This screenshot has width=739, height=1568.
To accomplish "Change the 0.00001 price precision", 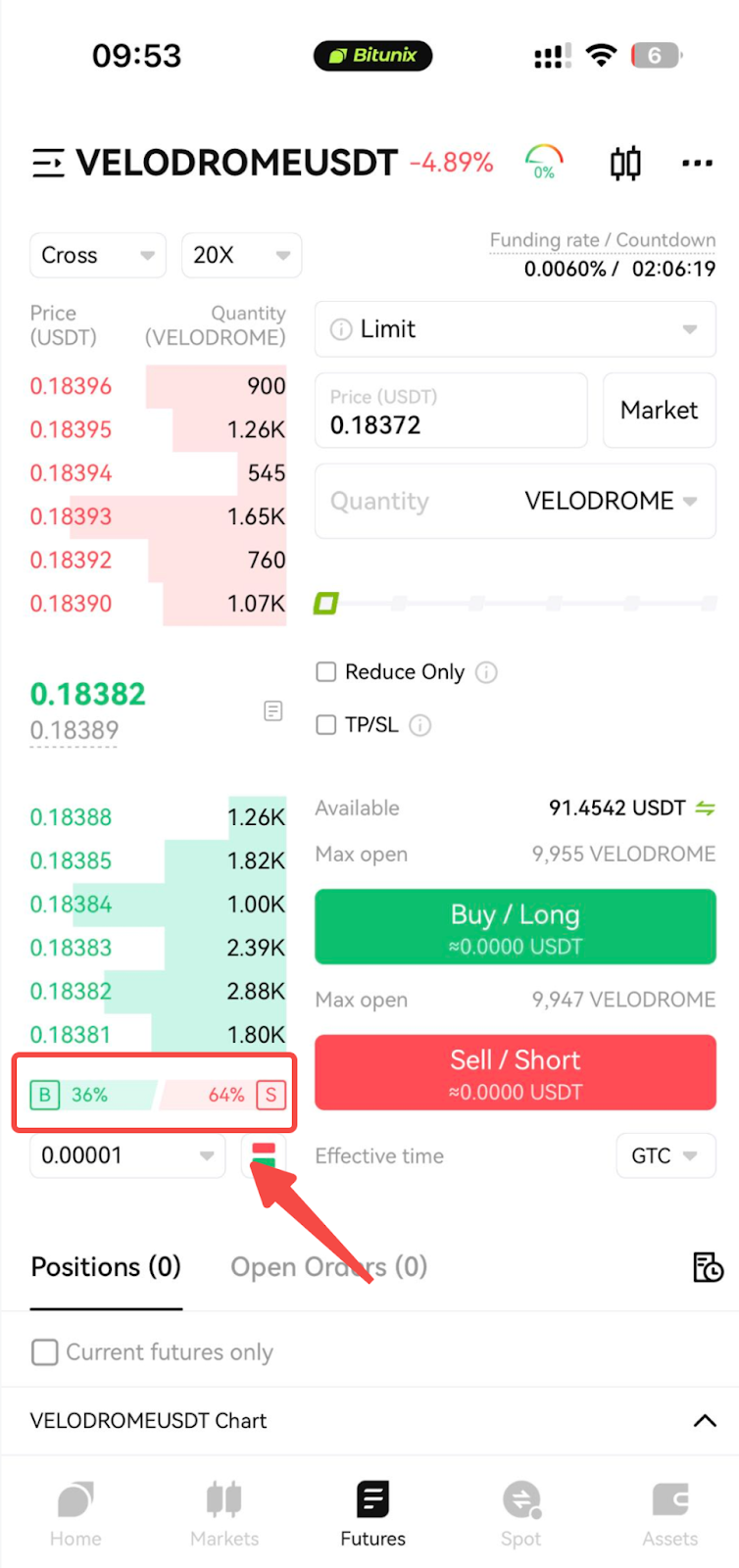I will point(127,1156).
